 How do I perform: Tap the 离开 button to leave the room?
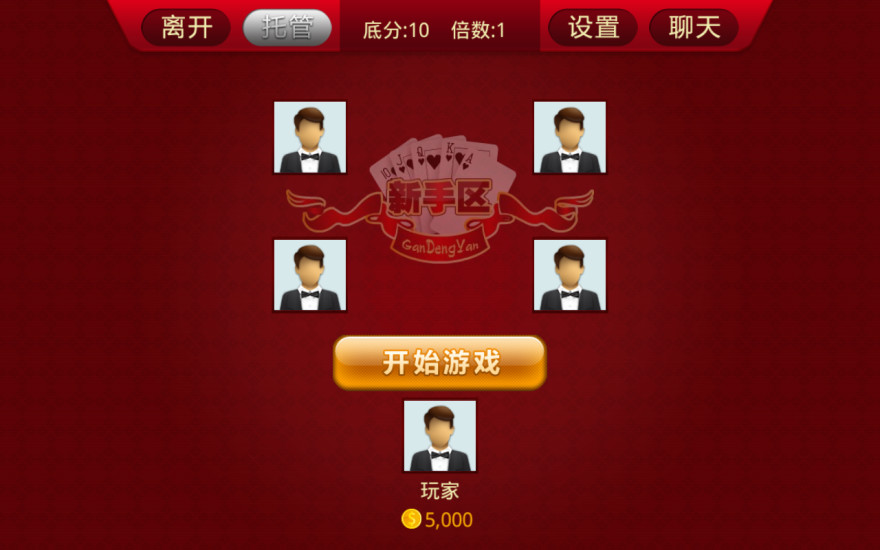(x=186, y=28)
